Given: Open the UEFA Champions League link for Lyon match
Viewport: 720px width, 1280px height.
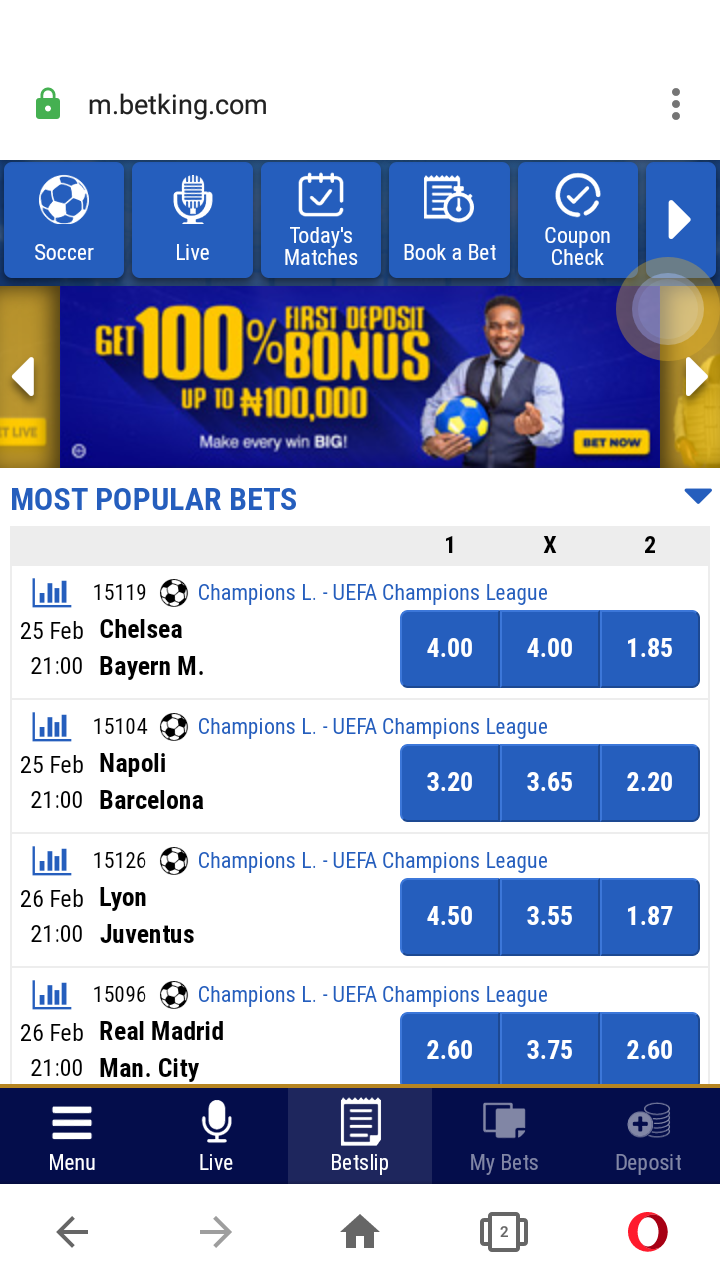Looking at the screenshot, I should click(373, 860).
